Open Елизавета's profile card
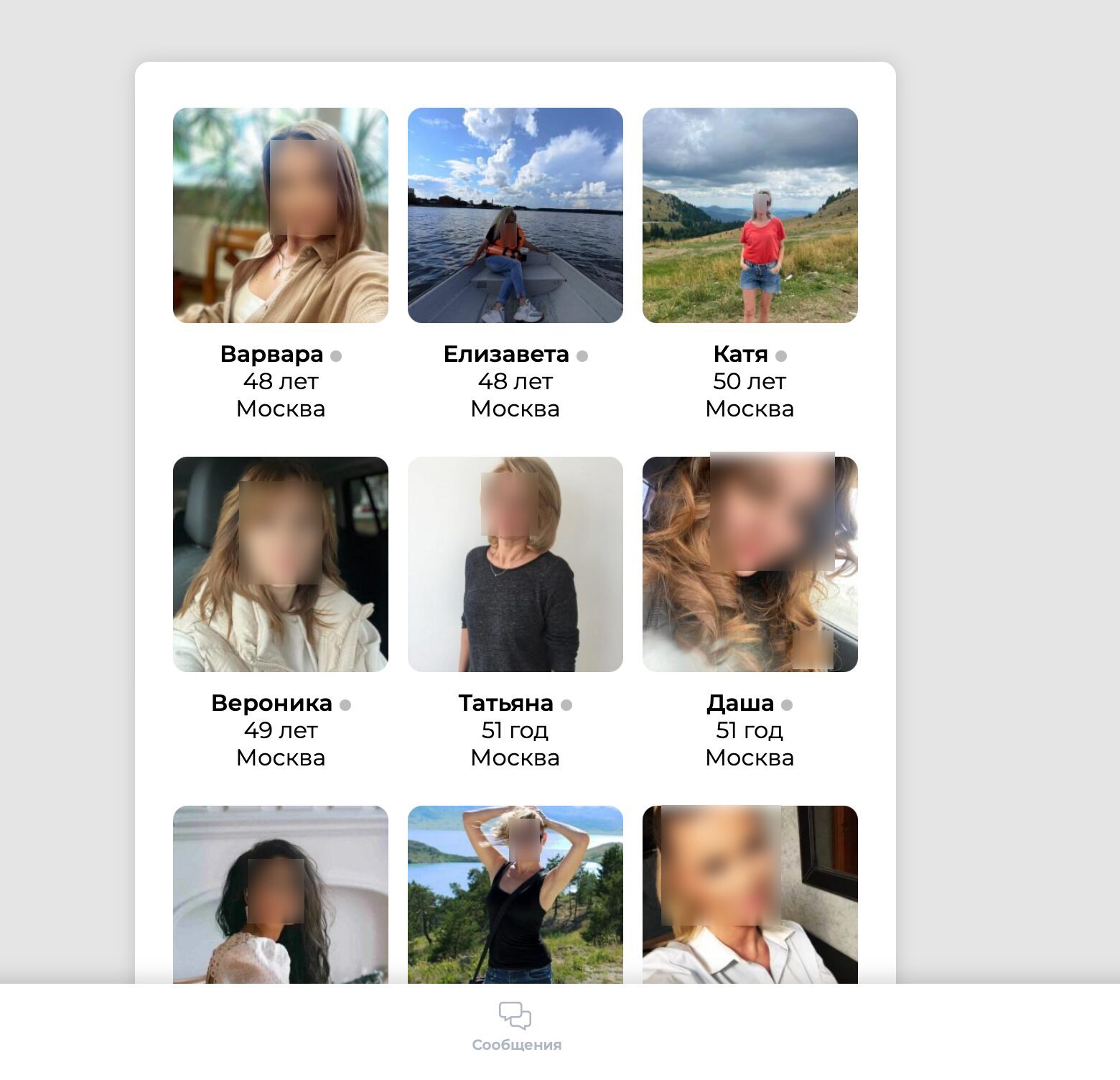1120x1080 pixels. pyautogui.click(x=515, y=215)
